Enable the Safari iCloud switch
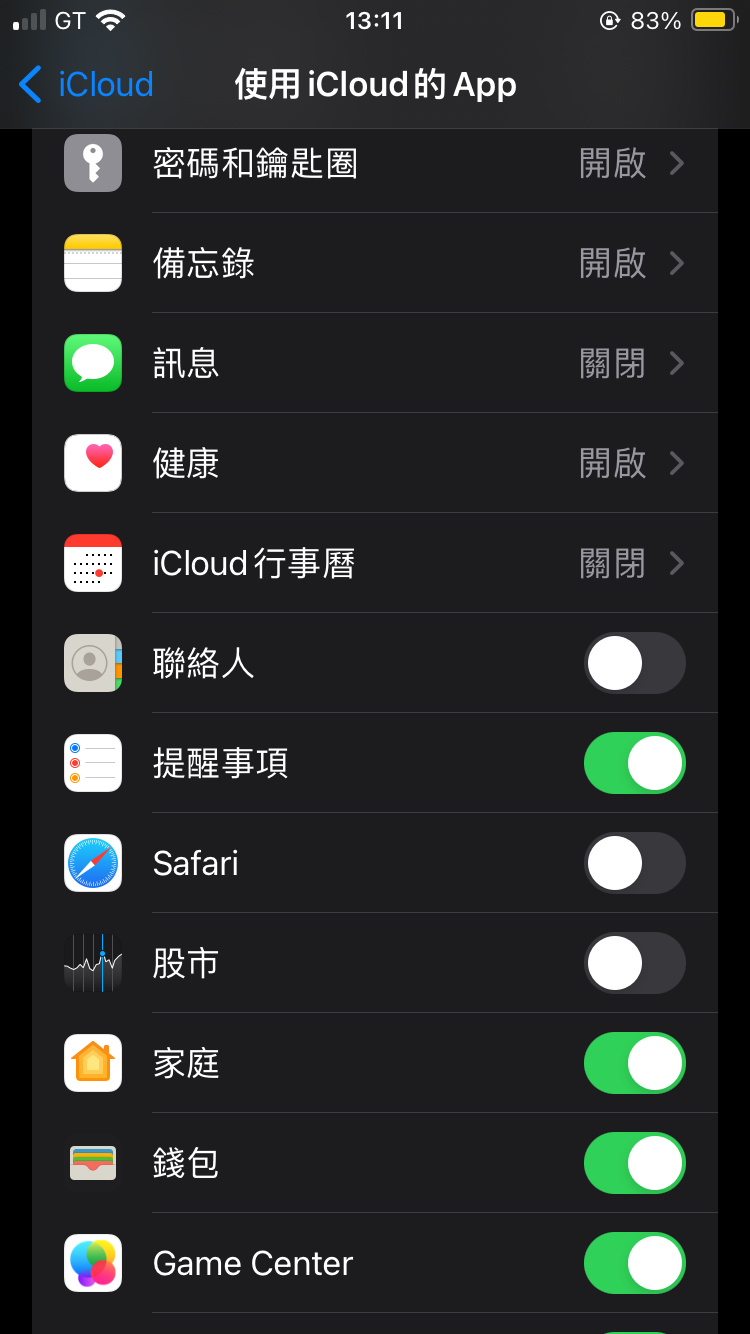750x1334 pixels. click(634, 863)
